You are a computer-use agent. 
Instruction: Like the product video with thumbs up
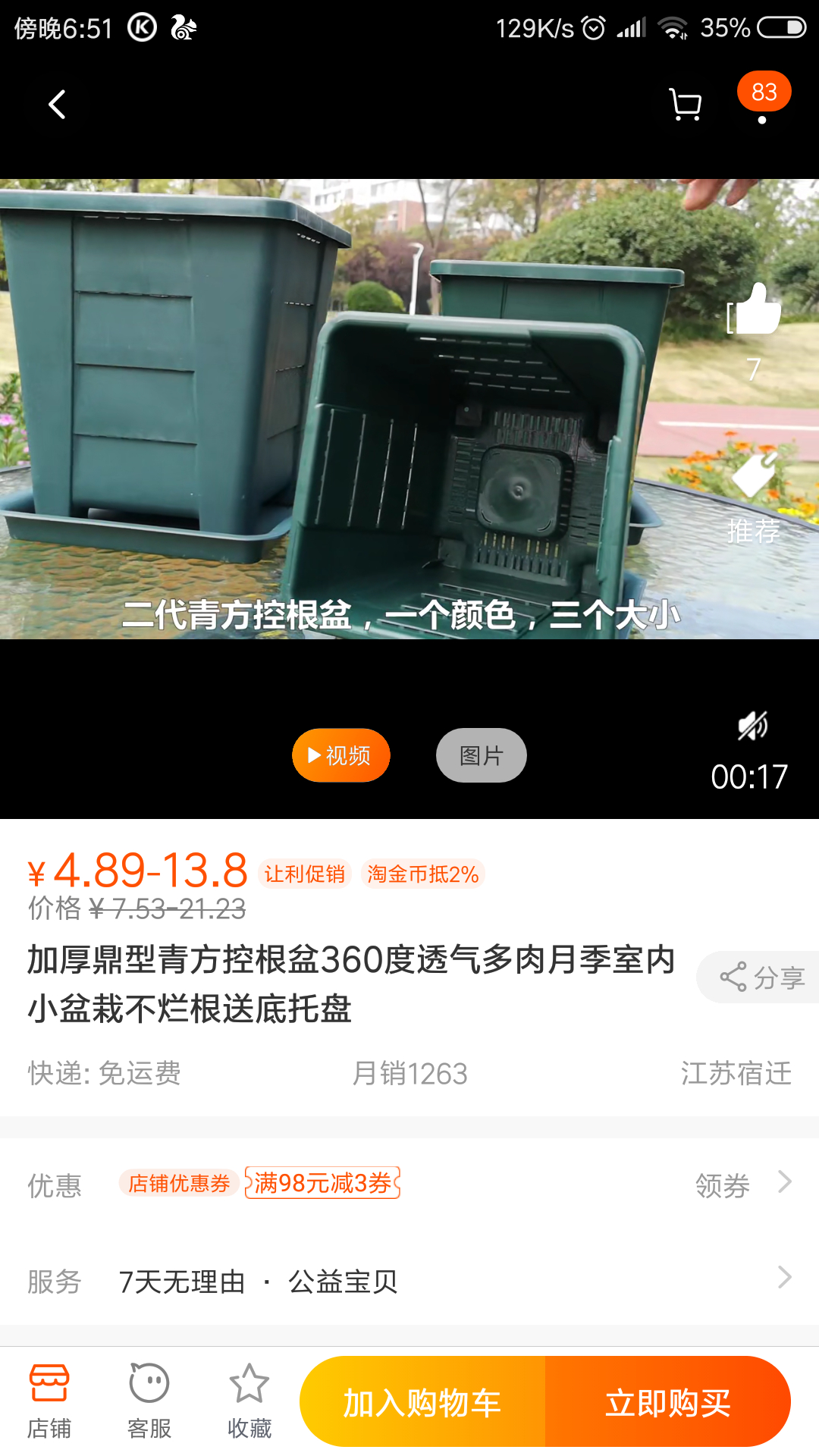coord(755,309)
